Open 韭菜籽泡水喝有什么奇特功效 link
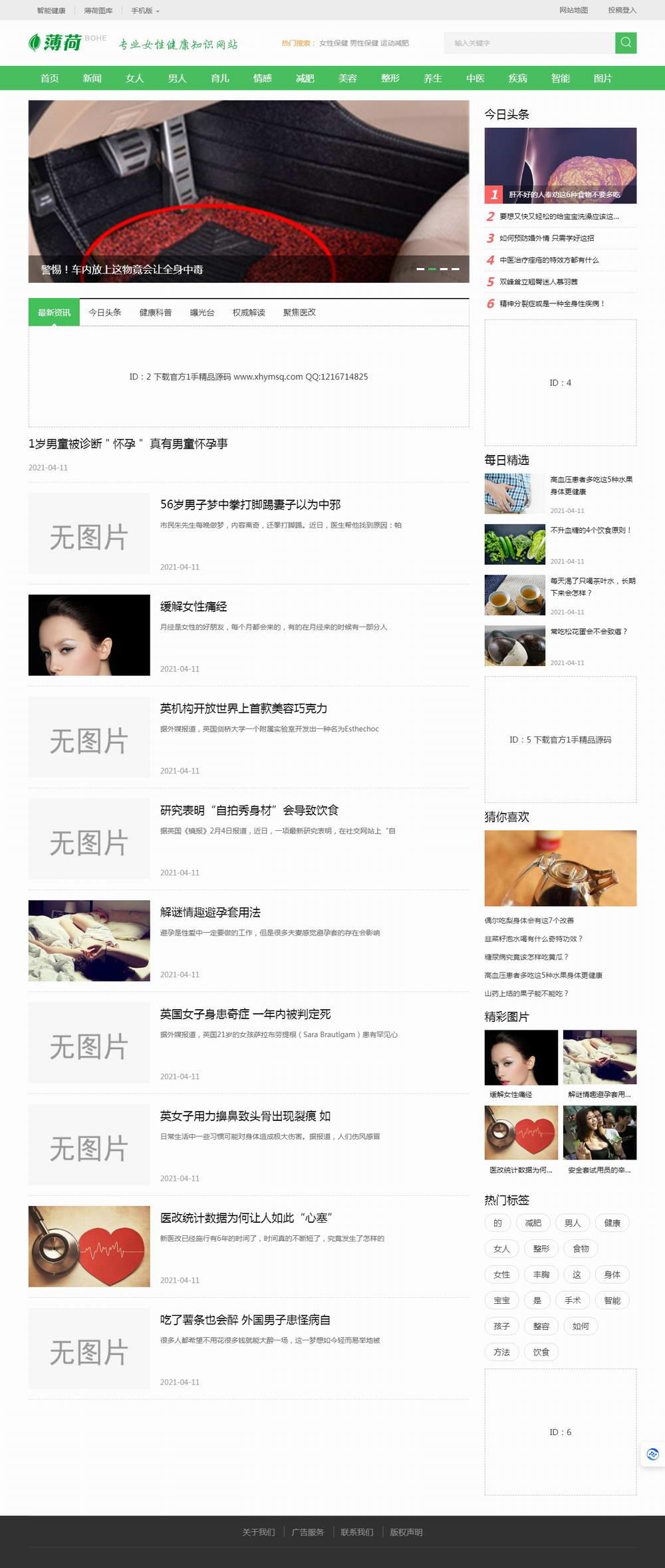This screenshot has width=665, height=1568. click(533, 939)
